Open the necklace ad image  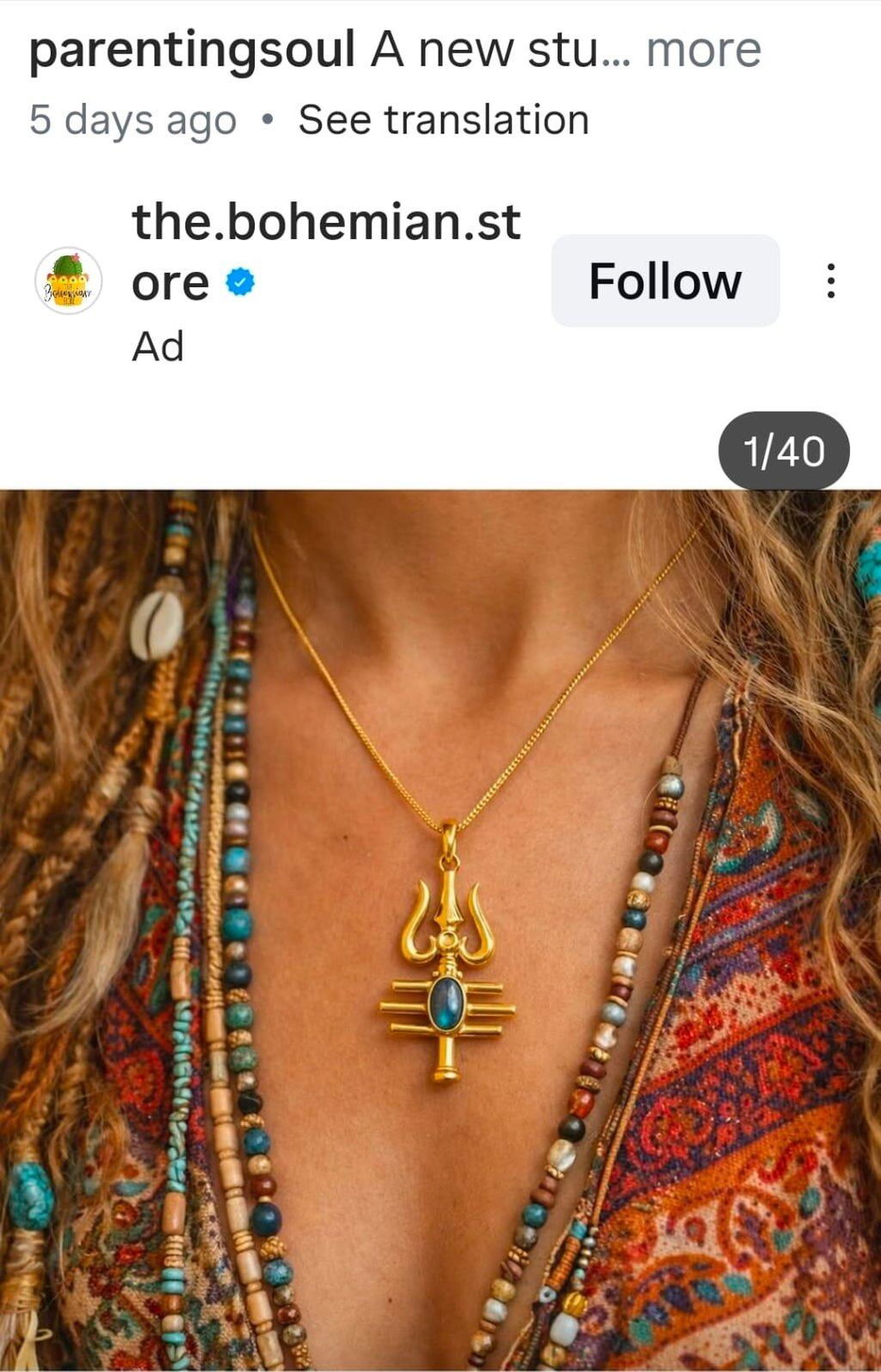[440, 930]
